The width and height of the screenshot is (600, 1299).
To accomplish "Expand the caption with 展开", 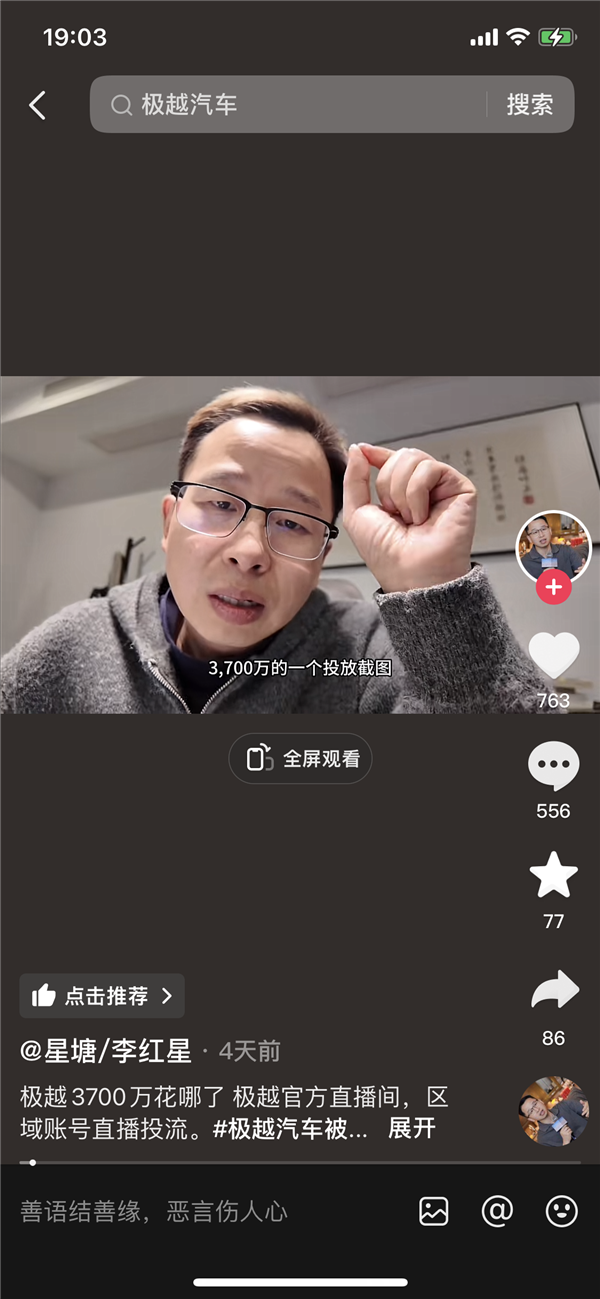I will point(412,1129).
